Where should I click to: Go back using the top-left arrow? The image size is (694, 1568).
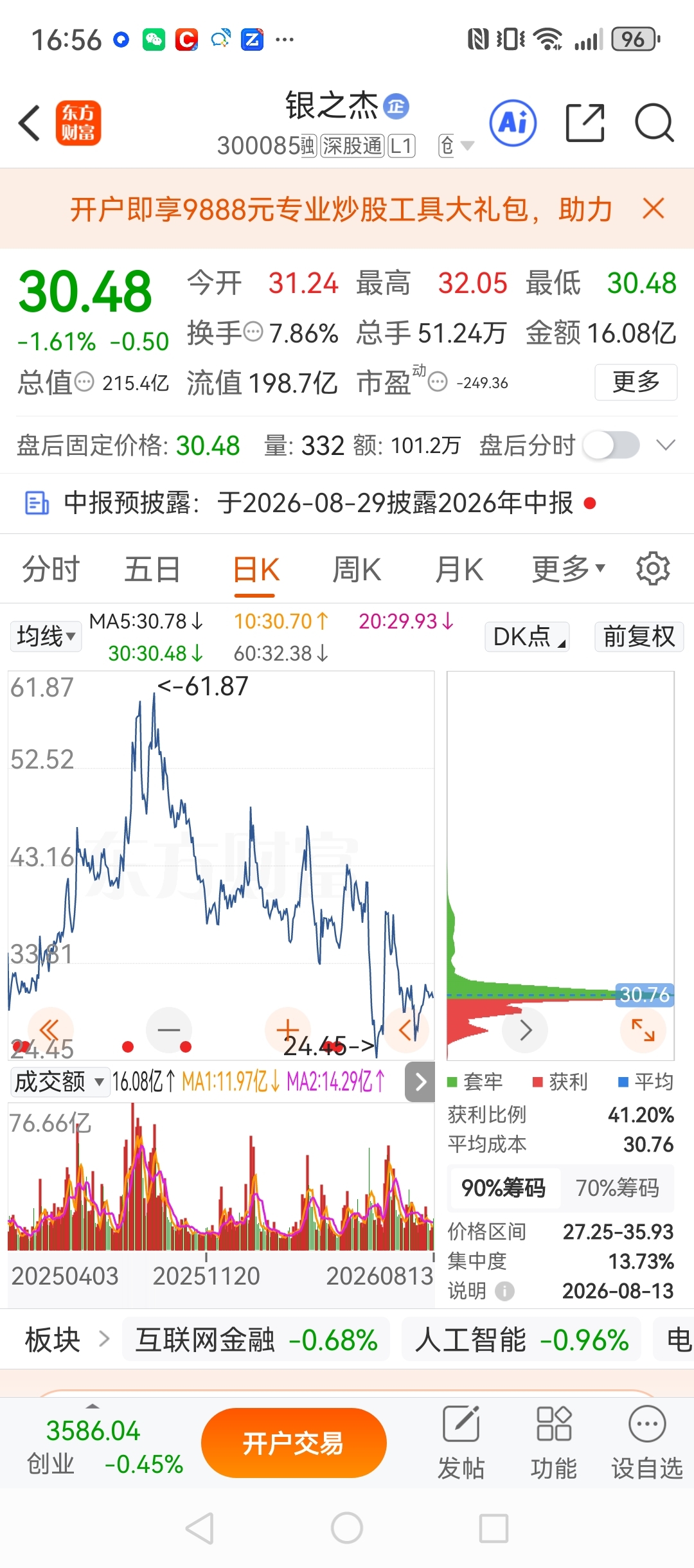click(x=30, y=123)
